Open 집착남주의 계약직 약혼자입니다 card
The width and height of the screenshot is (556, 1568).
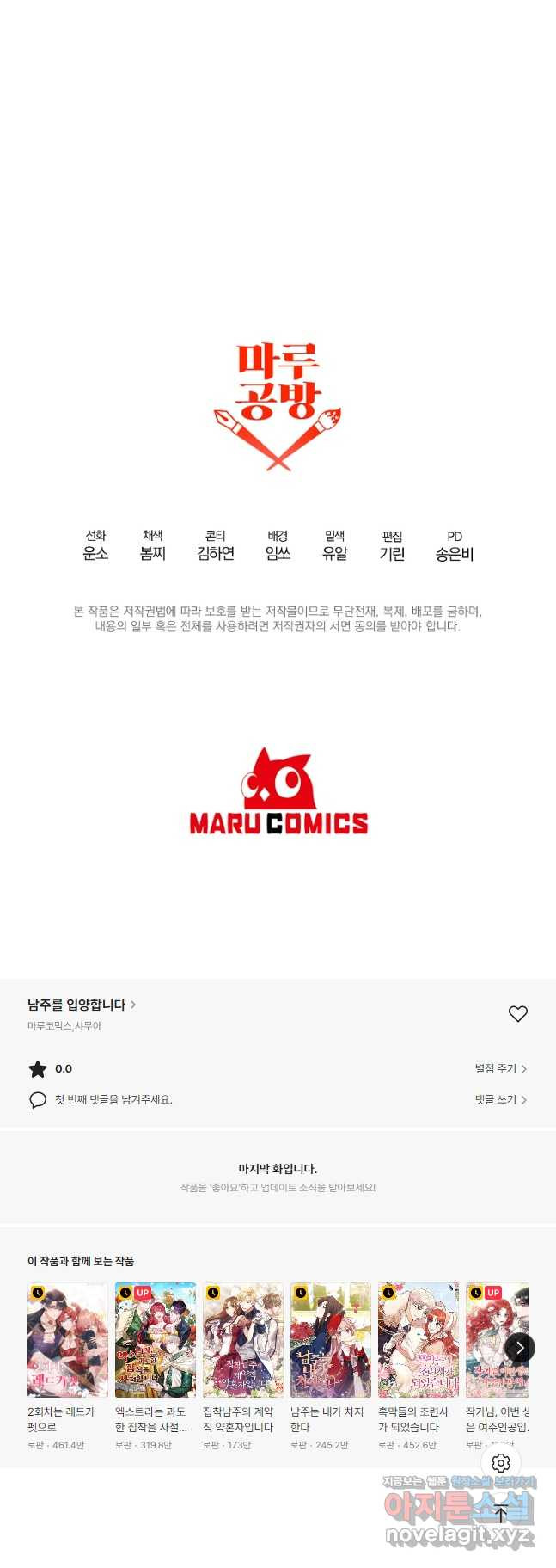(242, 1340)
